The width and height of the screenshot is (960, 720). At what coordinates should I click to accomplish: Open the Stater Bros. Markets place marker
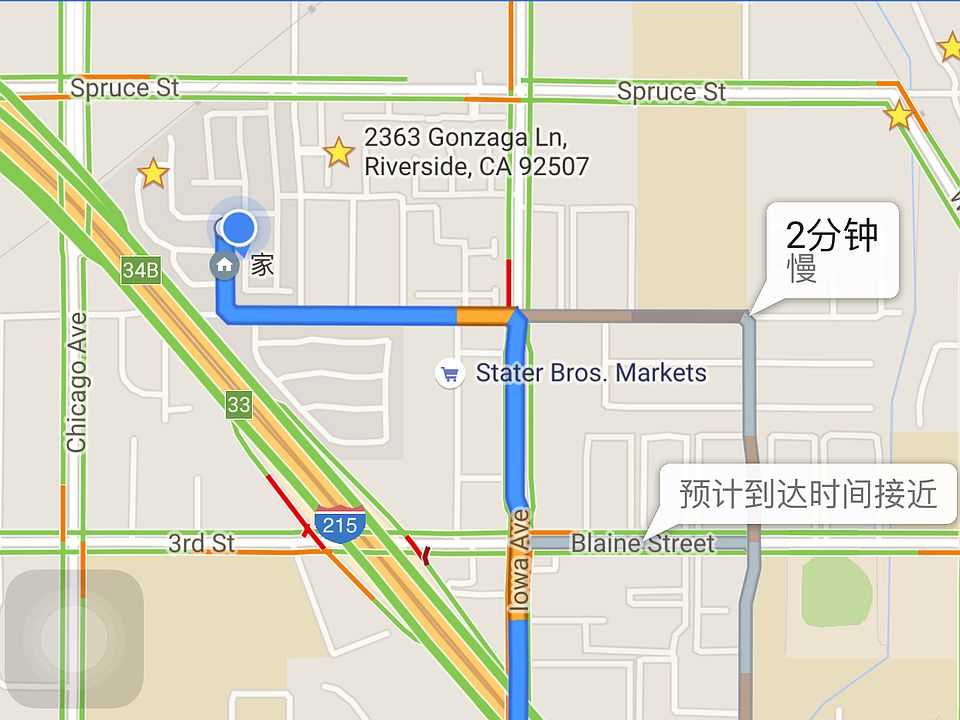point(451,375)
